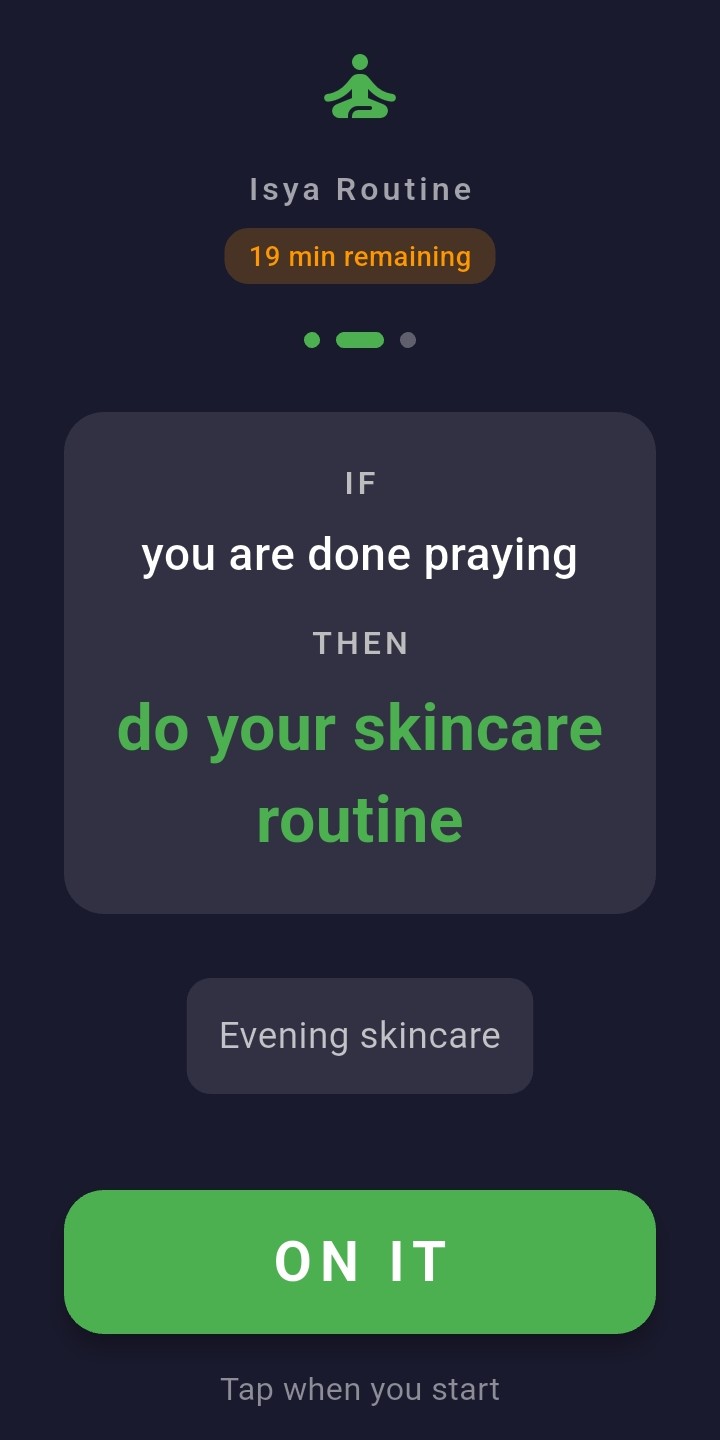720x1440 pixels.
Task: Tap the ON IT button
Action: pos(360,1261)
